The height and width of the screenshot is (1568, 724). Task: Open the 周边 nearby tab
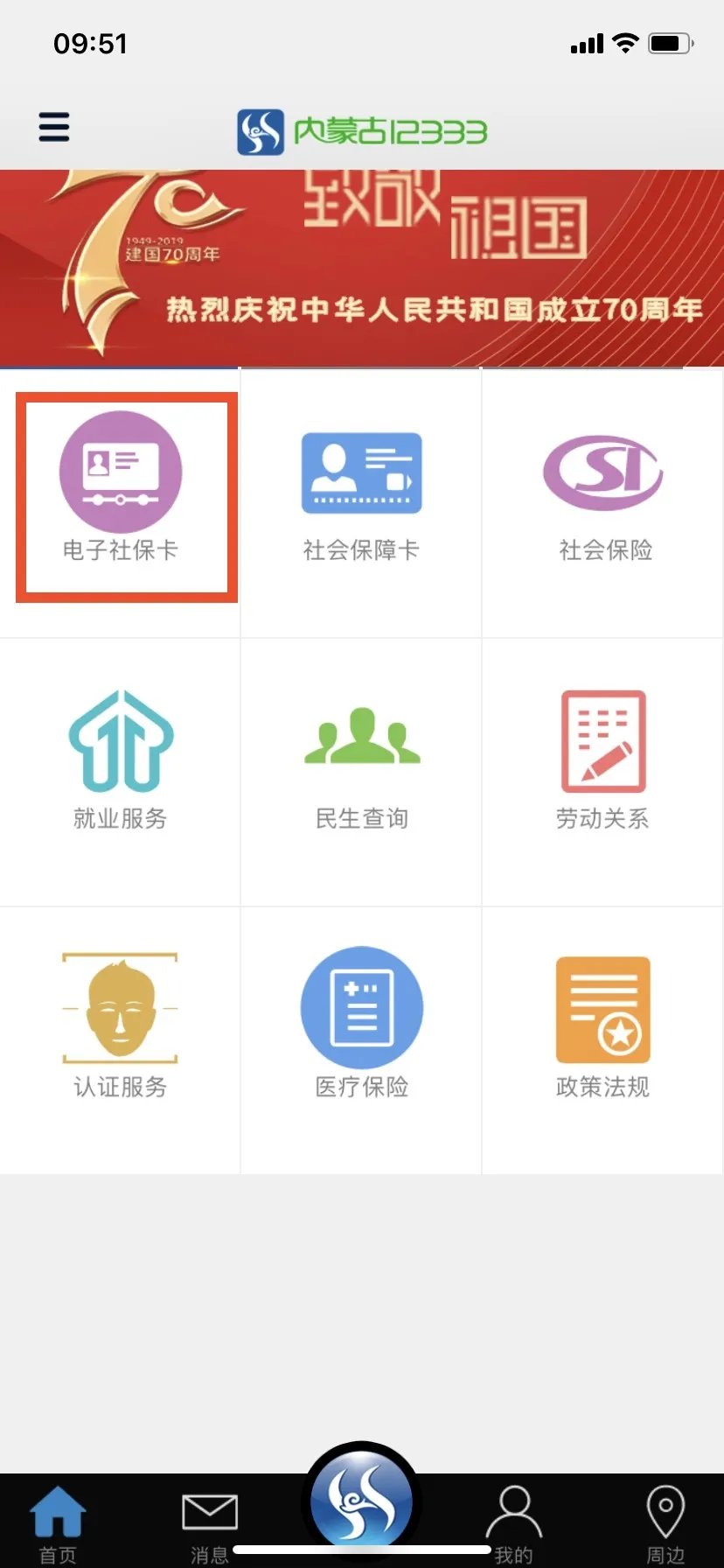665,1522
